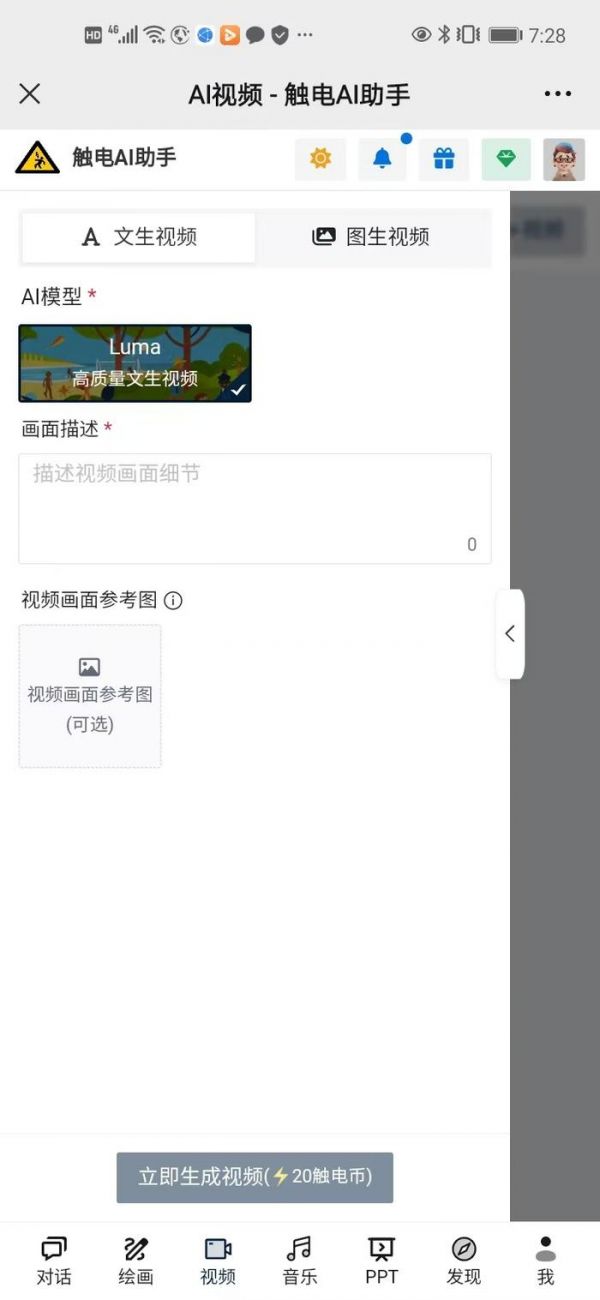This screenshot has height=1300, width=600.
Task: Open the PPT tab
Action: point(381,1260)
